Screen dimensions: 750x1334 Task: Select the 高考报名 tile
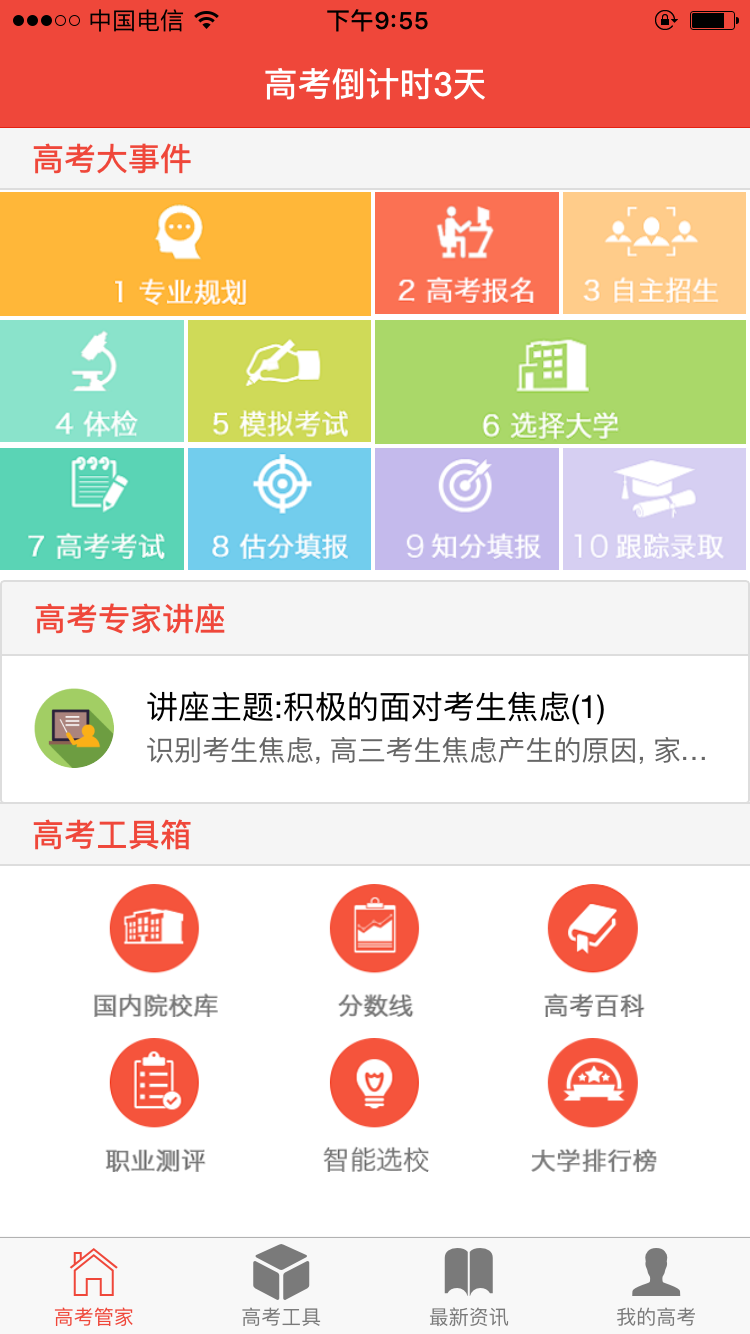466,254
